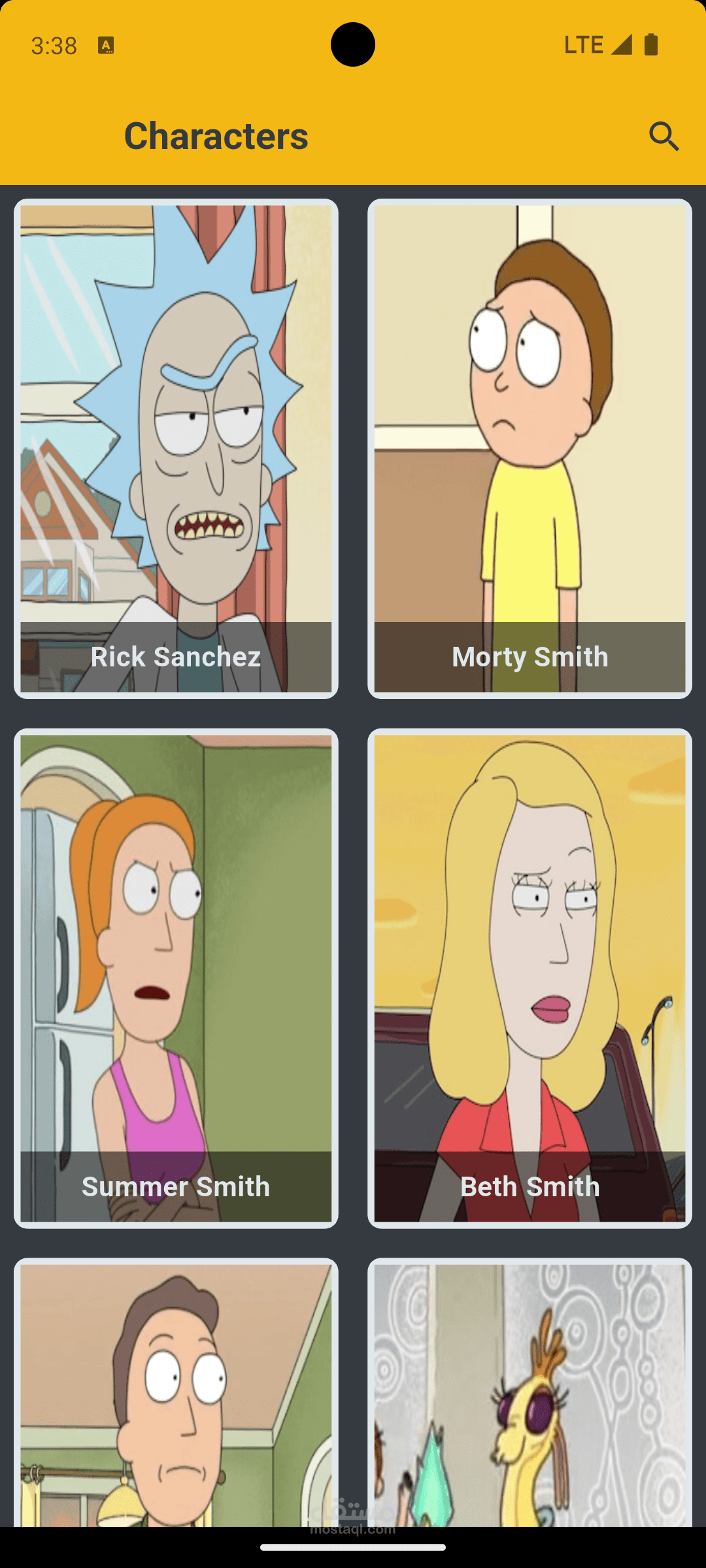The image size is (706, 1568).
Task: Tap the Summer Smith name caption
Action: [176, 1186]
